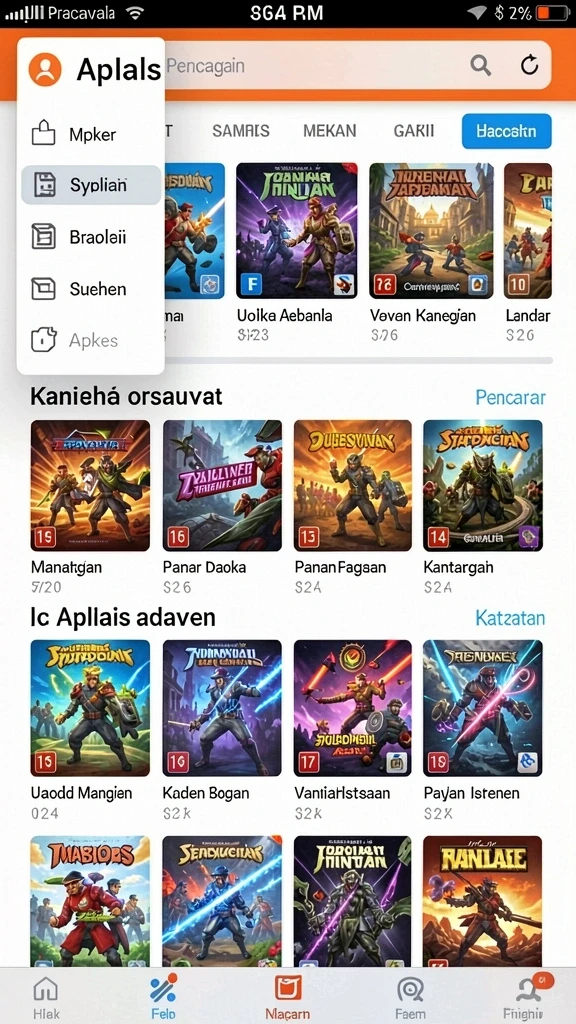Screen dimensions: 576x1024
Task: Tap the blue Haccsltn button
Action: 506,131
